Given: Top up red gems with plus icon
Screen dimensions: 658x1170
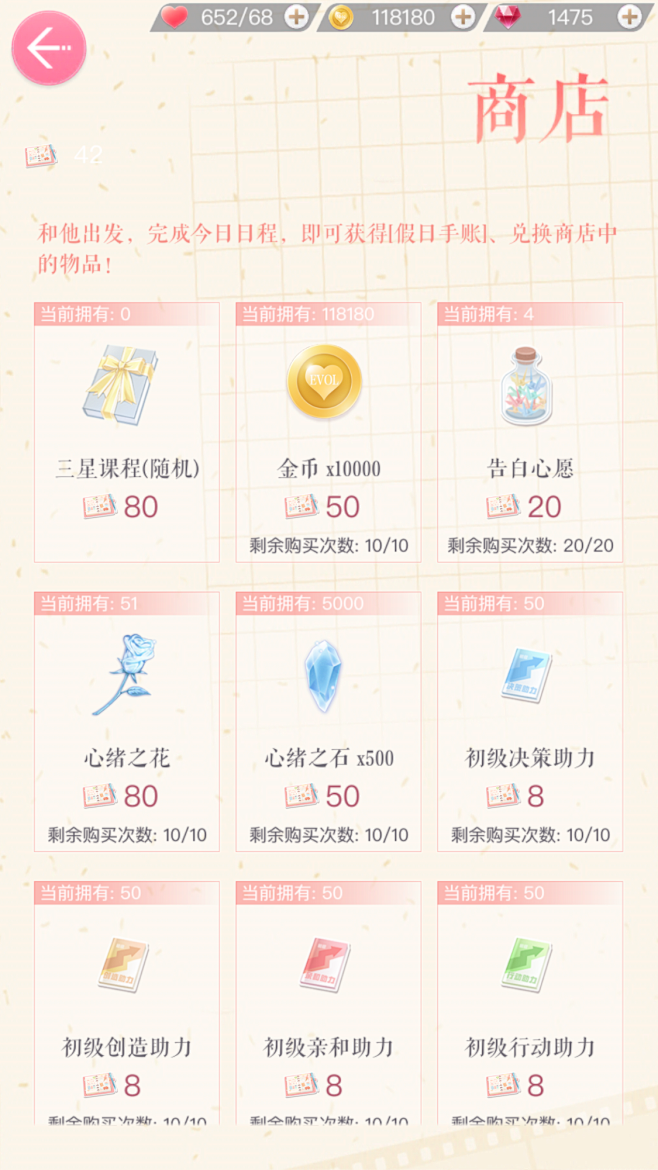Looking at the screenshot, I should (x=630, y=17).
